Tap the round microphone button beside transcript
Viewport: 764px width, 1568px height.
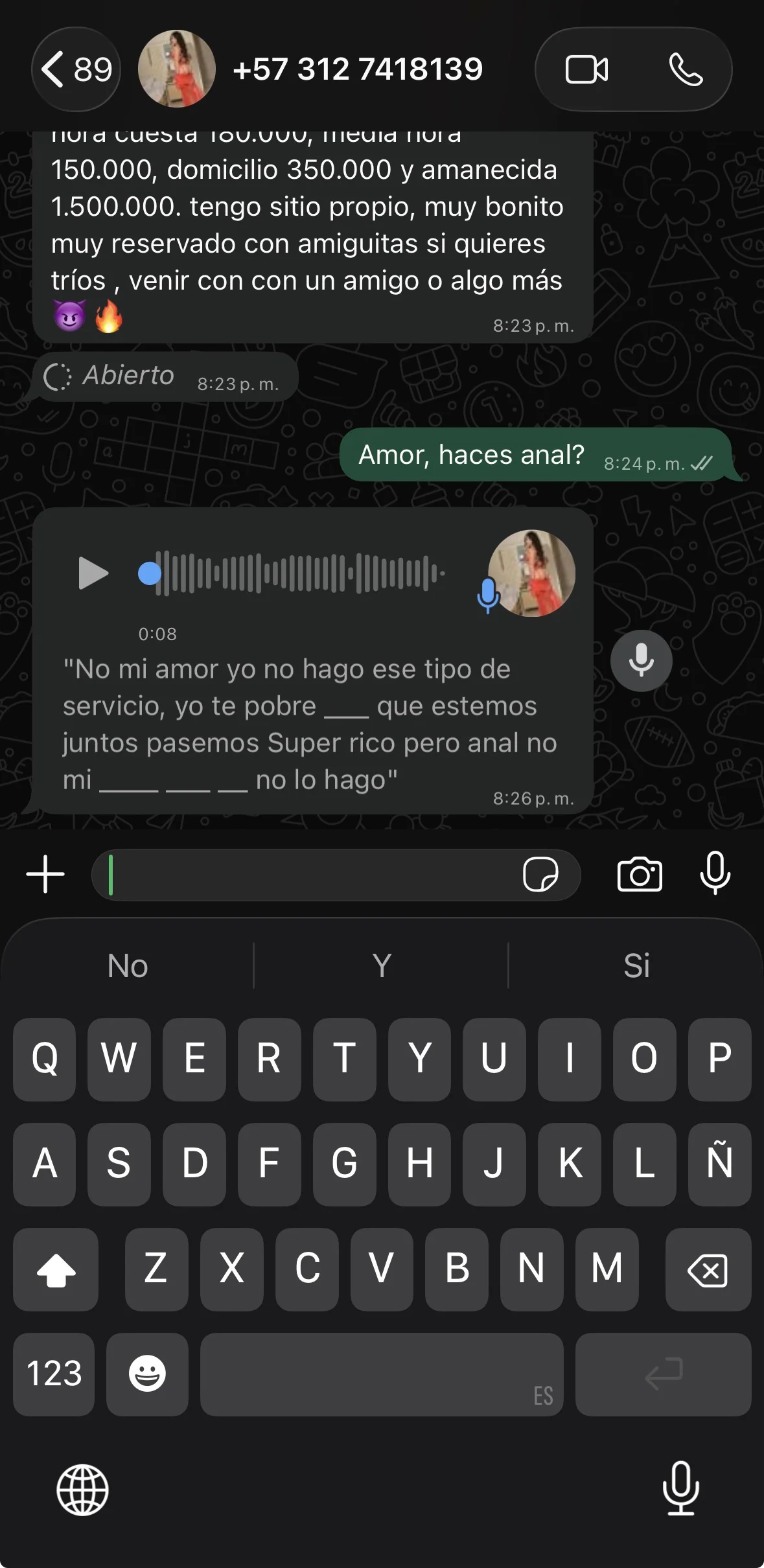point(641,661)
